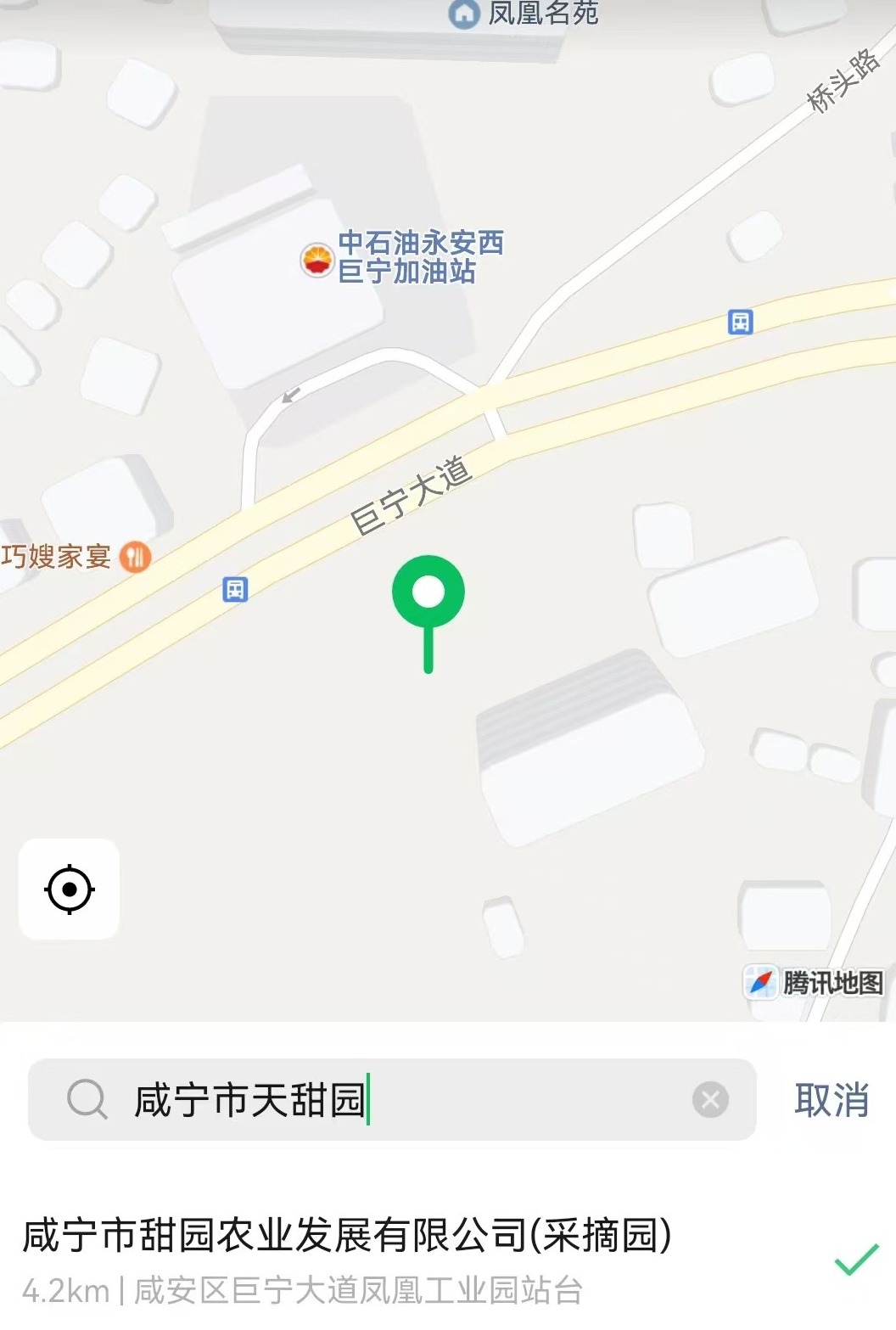The image size is (896, 1330).
Task: Clear the search text 咸宁市天甜园
Action: click(x=710, y=1100)
